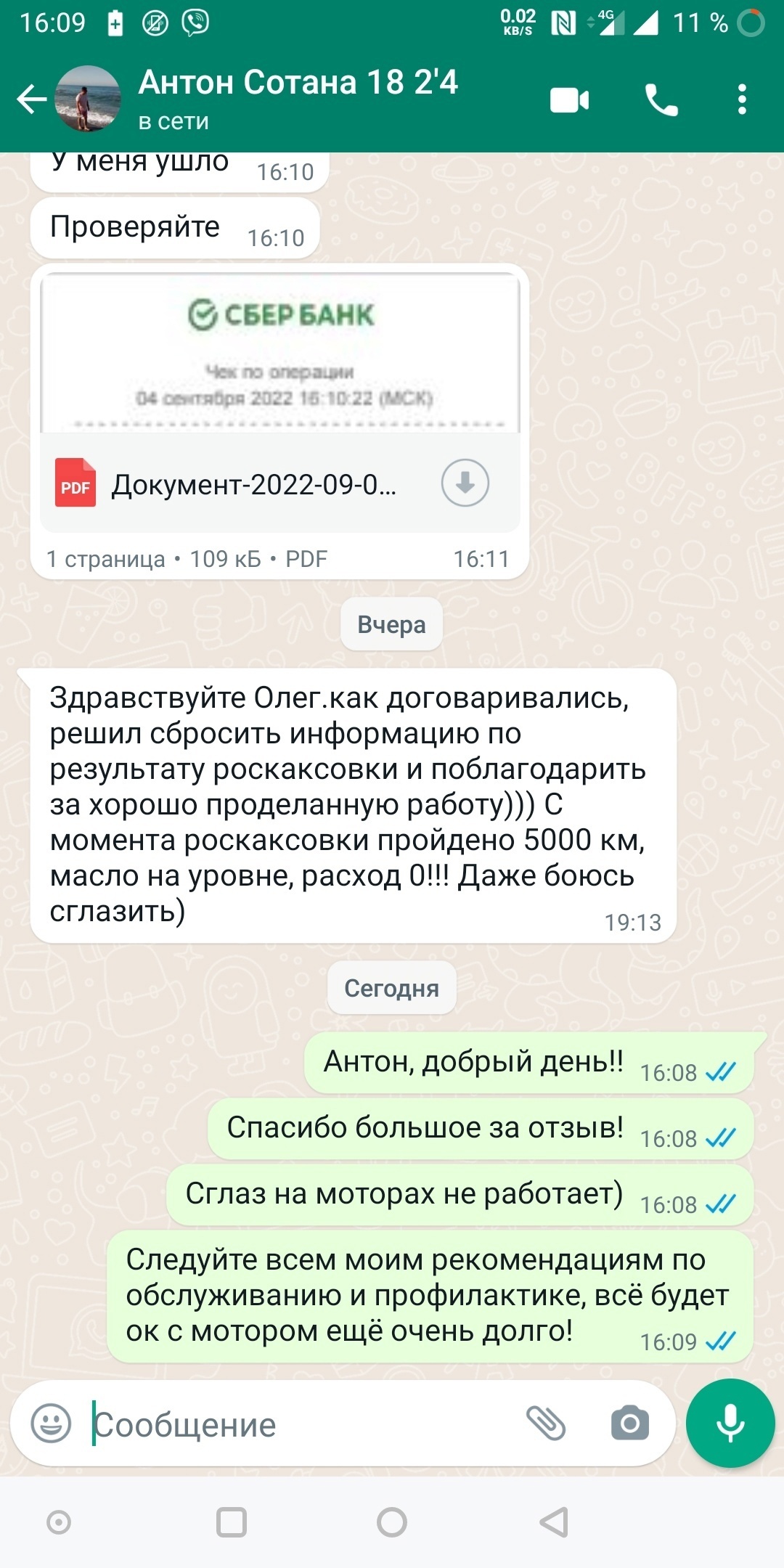The image size is (784, 1568).
Task: Download the Сбербанк PDF document
Action: (x=465, y=483)
